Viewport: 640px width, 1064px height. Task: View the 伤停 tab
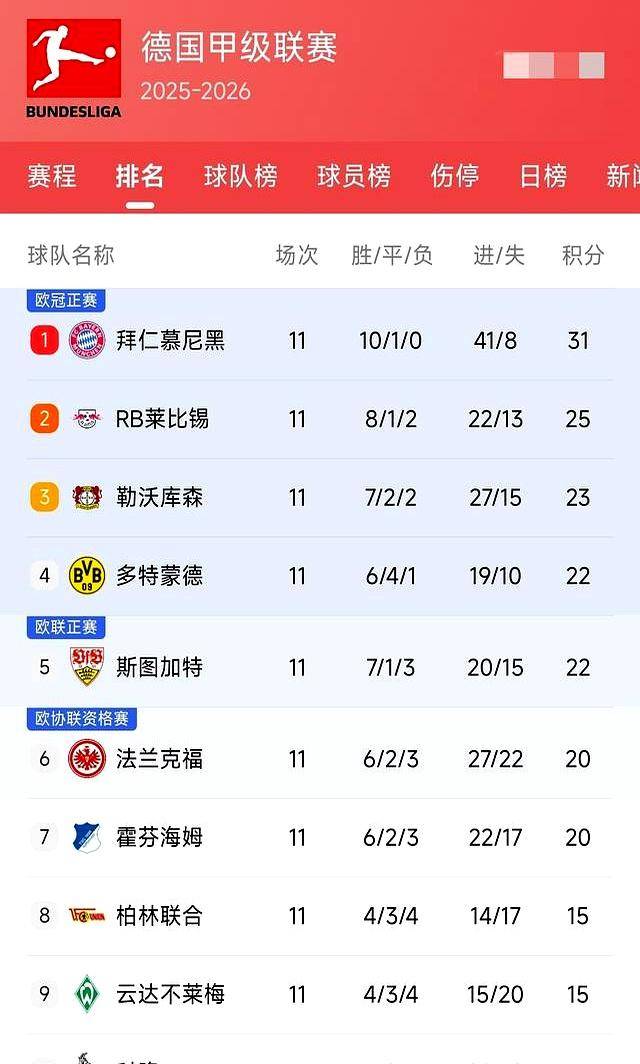coord(455,177)
